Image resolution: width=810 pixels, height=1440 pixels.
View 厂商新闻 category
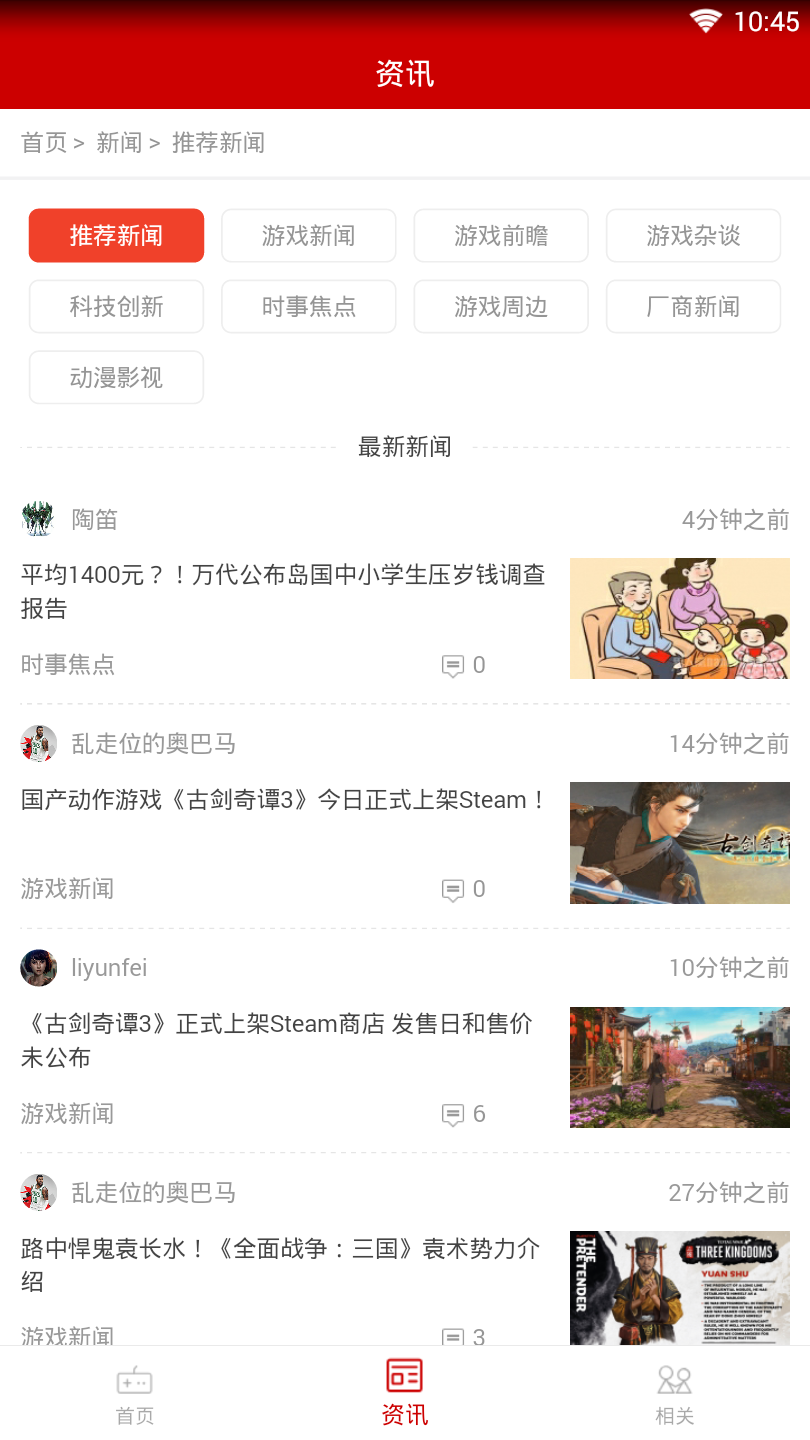coord(693,307)
